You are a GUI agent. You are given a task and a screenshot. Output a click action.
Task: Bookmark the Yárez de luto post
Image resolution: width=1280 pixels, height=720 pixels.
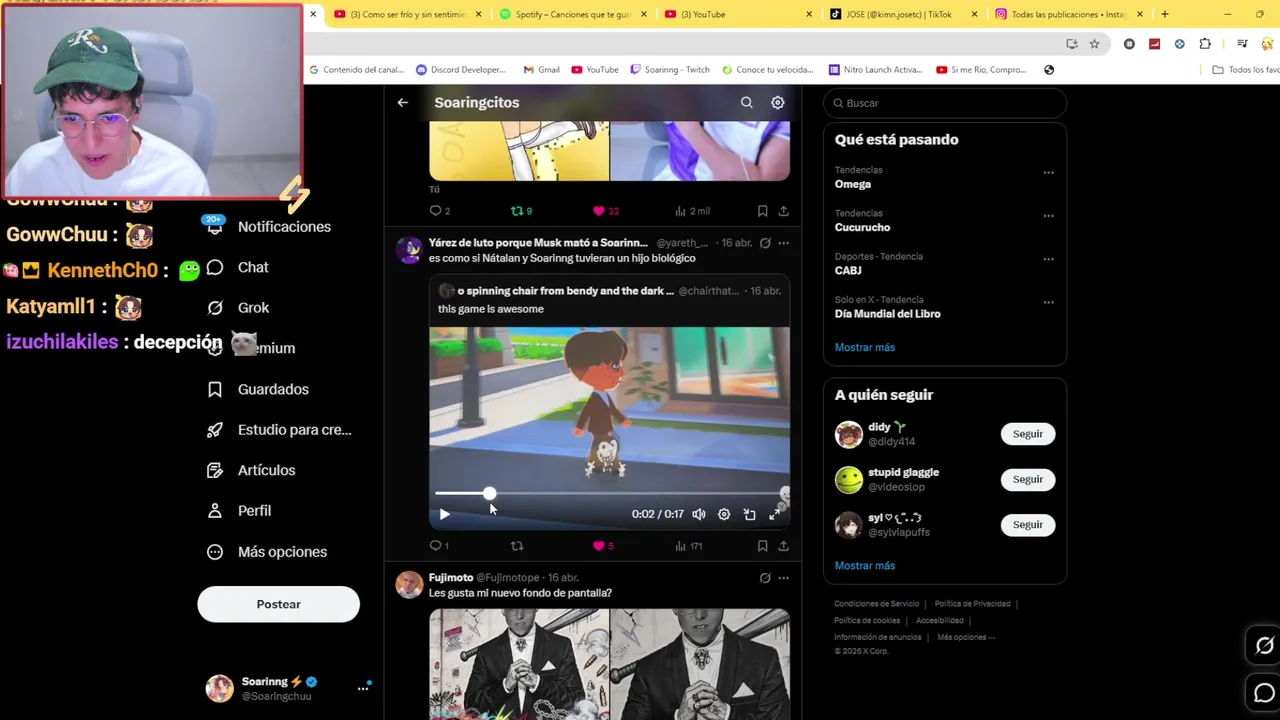pyautogui.click(x=762, y=546)
